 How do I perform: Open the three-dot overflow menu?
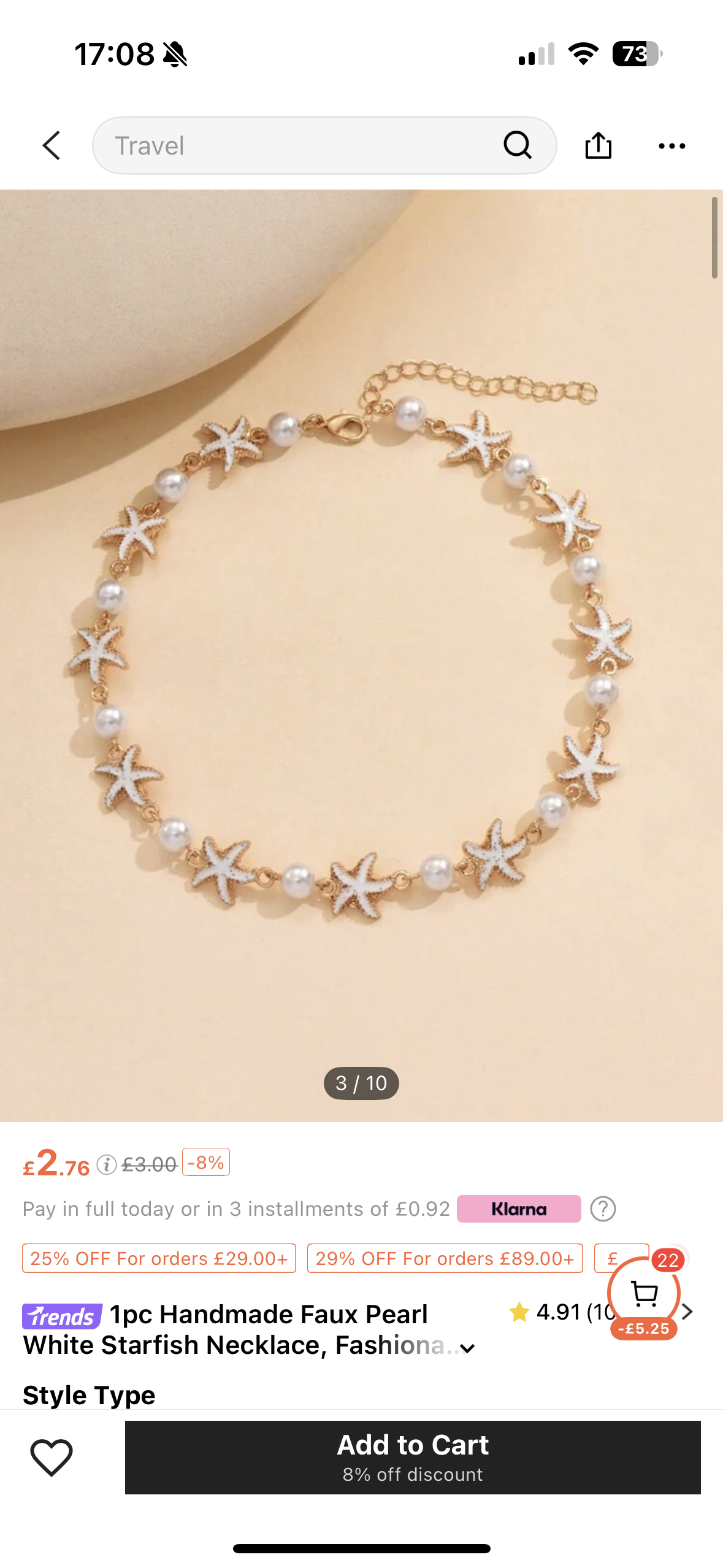coord(671,145)
